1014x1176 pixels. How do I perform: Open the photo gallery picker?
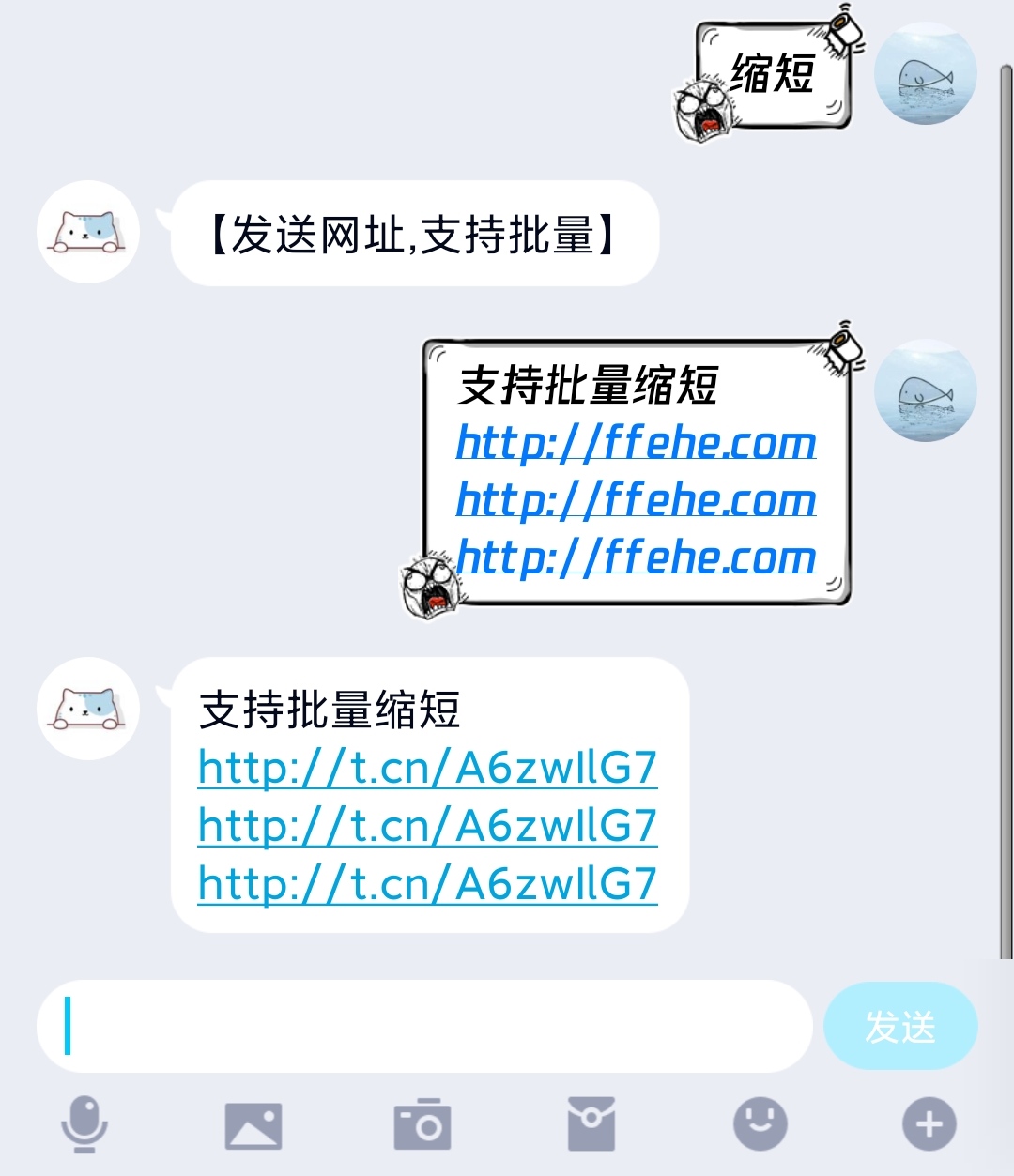coord(253,1124)
